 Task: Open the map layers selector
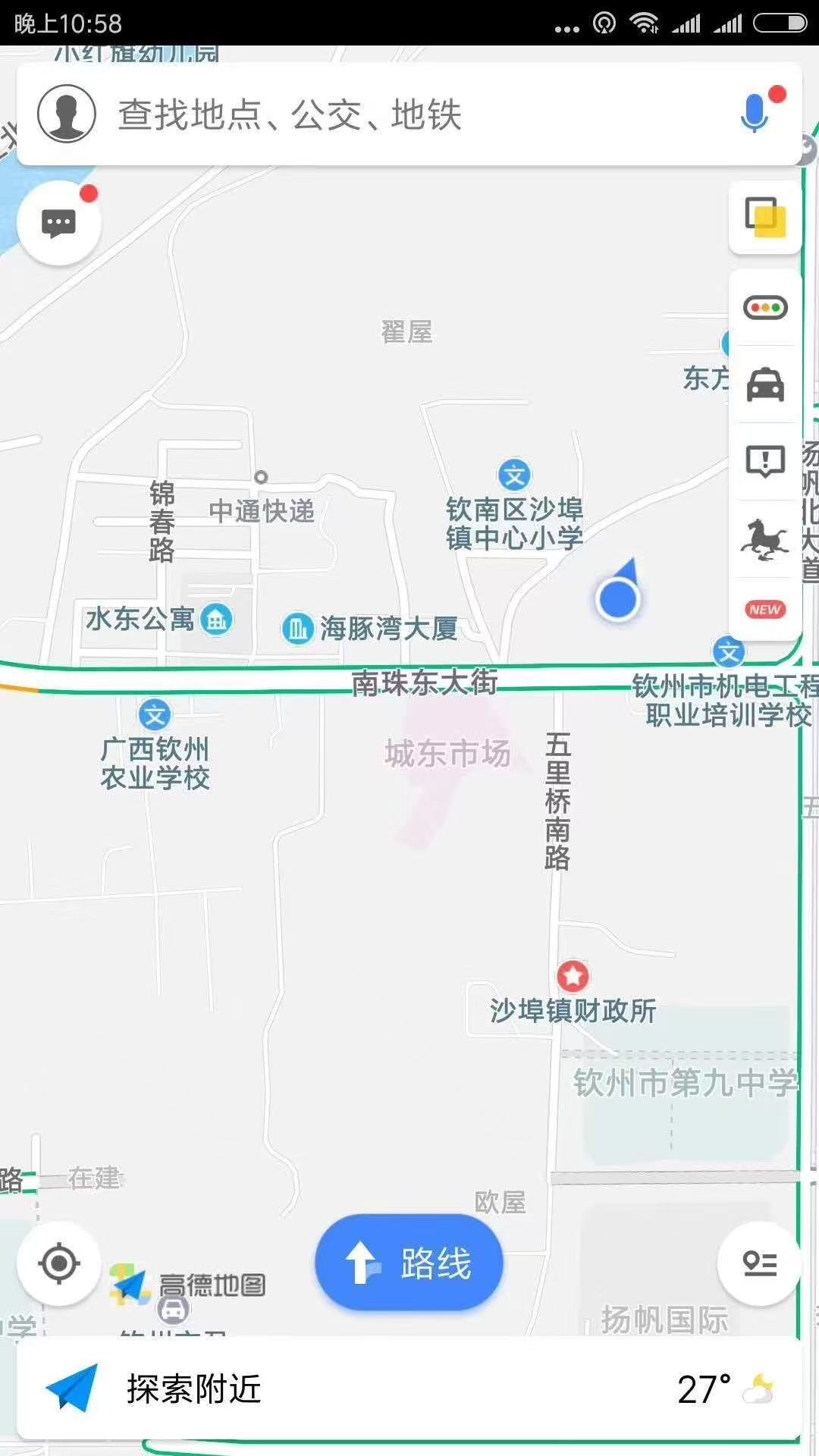pyautogui.click(x=765, y=218)
